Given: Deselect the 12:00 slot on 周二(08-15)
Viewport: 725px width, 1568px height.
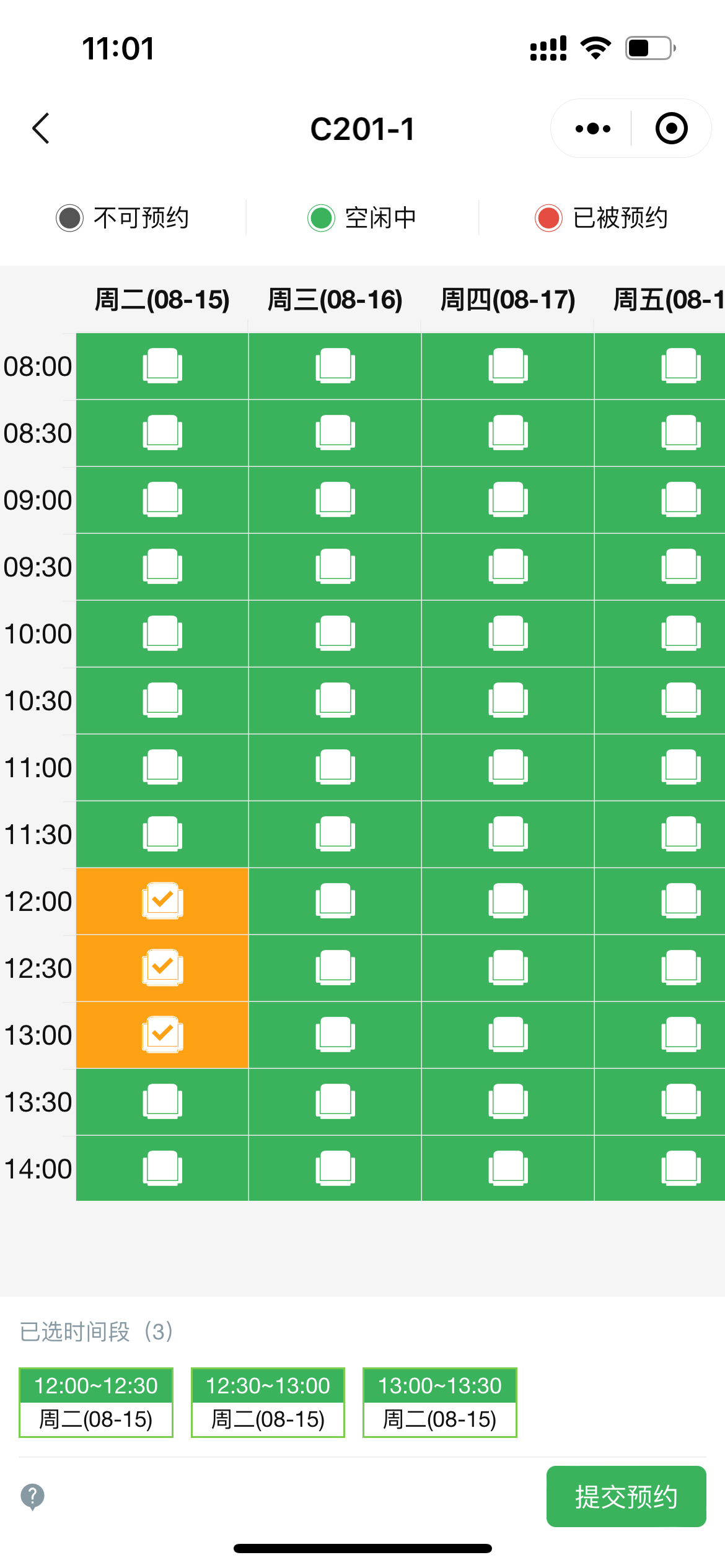Looking at the screenshot, I should tap(162, 901).
